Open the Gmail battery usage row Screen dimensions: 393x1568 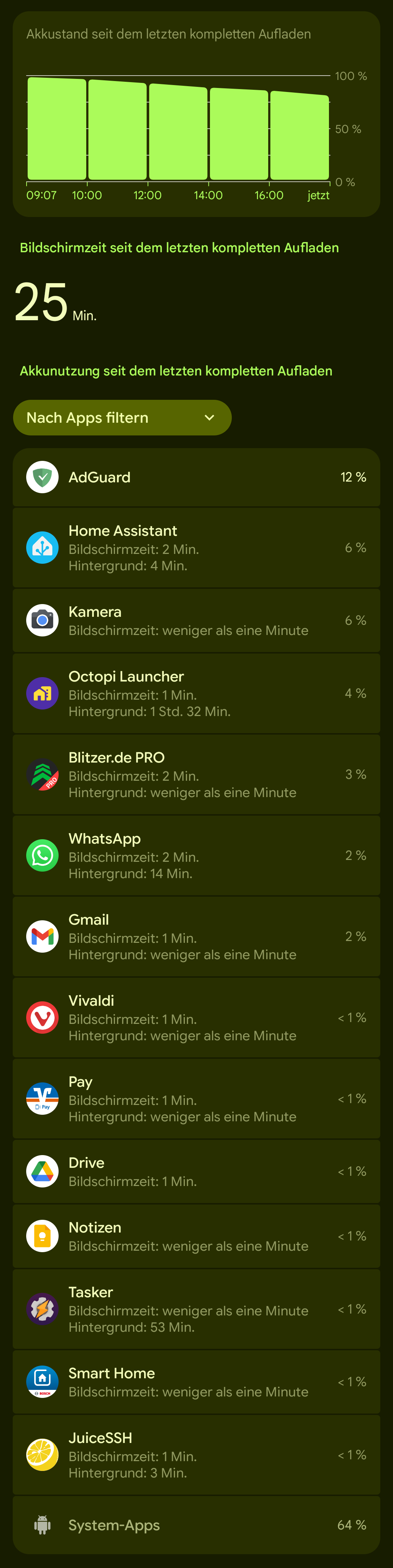pos(196,936)
